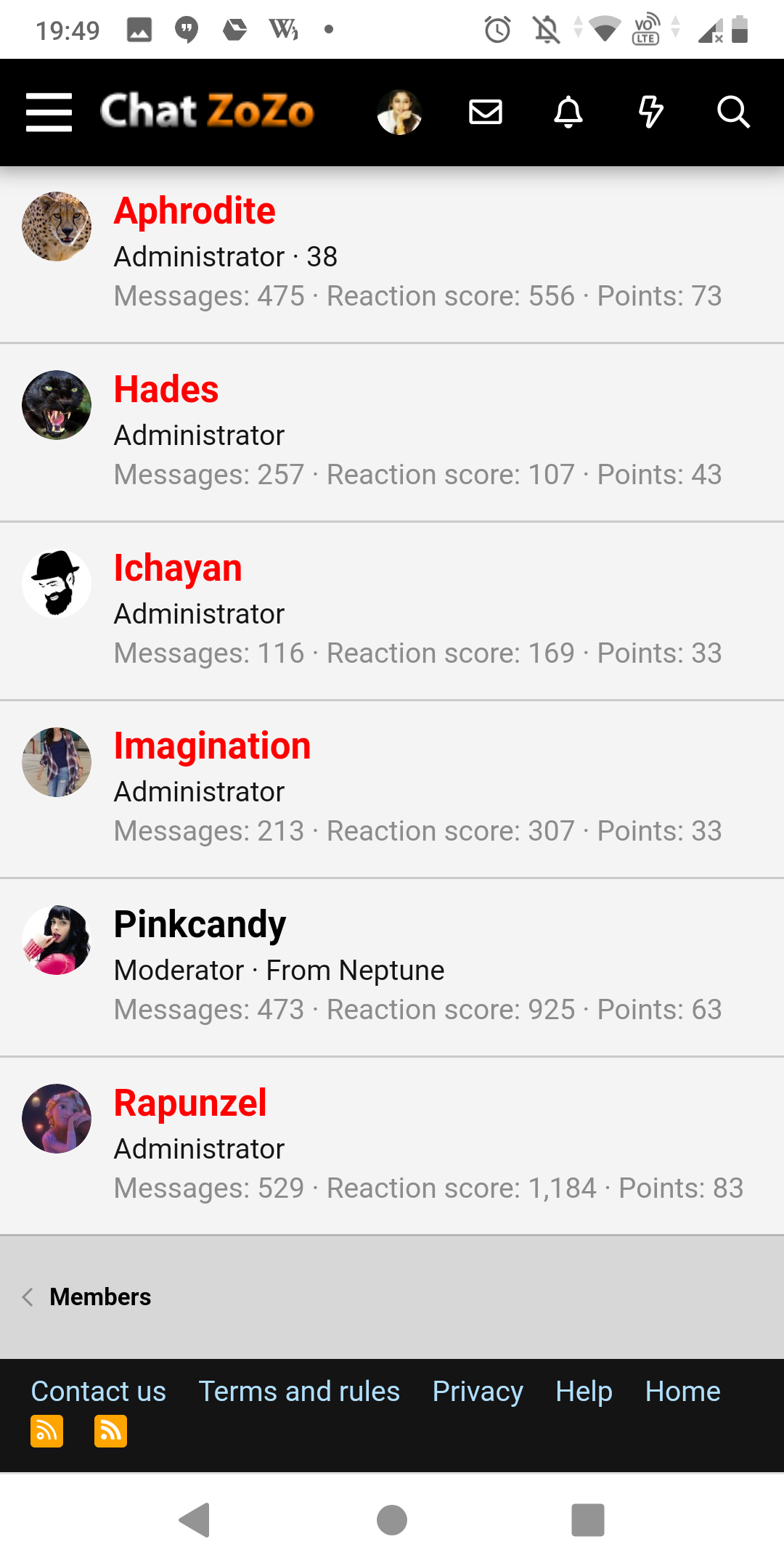The width and height of the screenshot is (784, 1568).
Task: Open the Privacy page
Action: [477, 1391]
